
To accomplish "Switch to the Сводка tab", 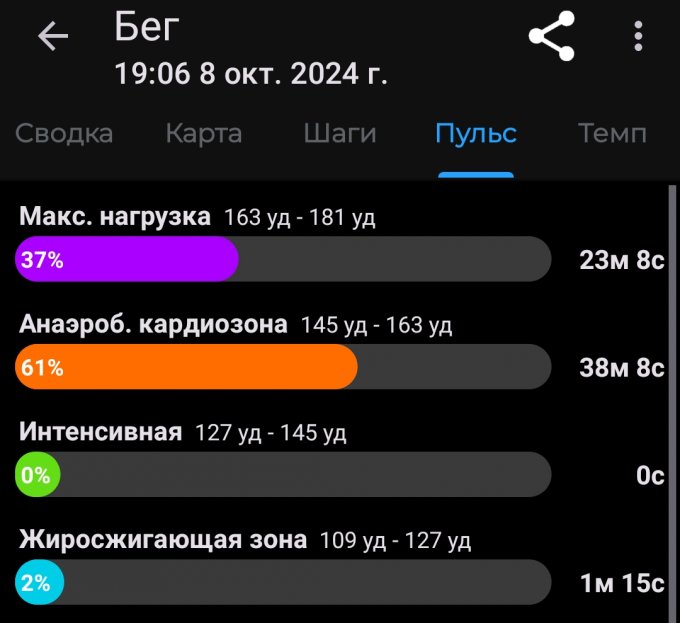I will [x=64, y=134].
